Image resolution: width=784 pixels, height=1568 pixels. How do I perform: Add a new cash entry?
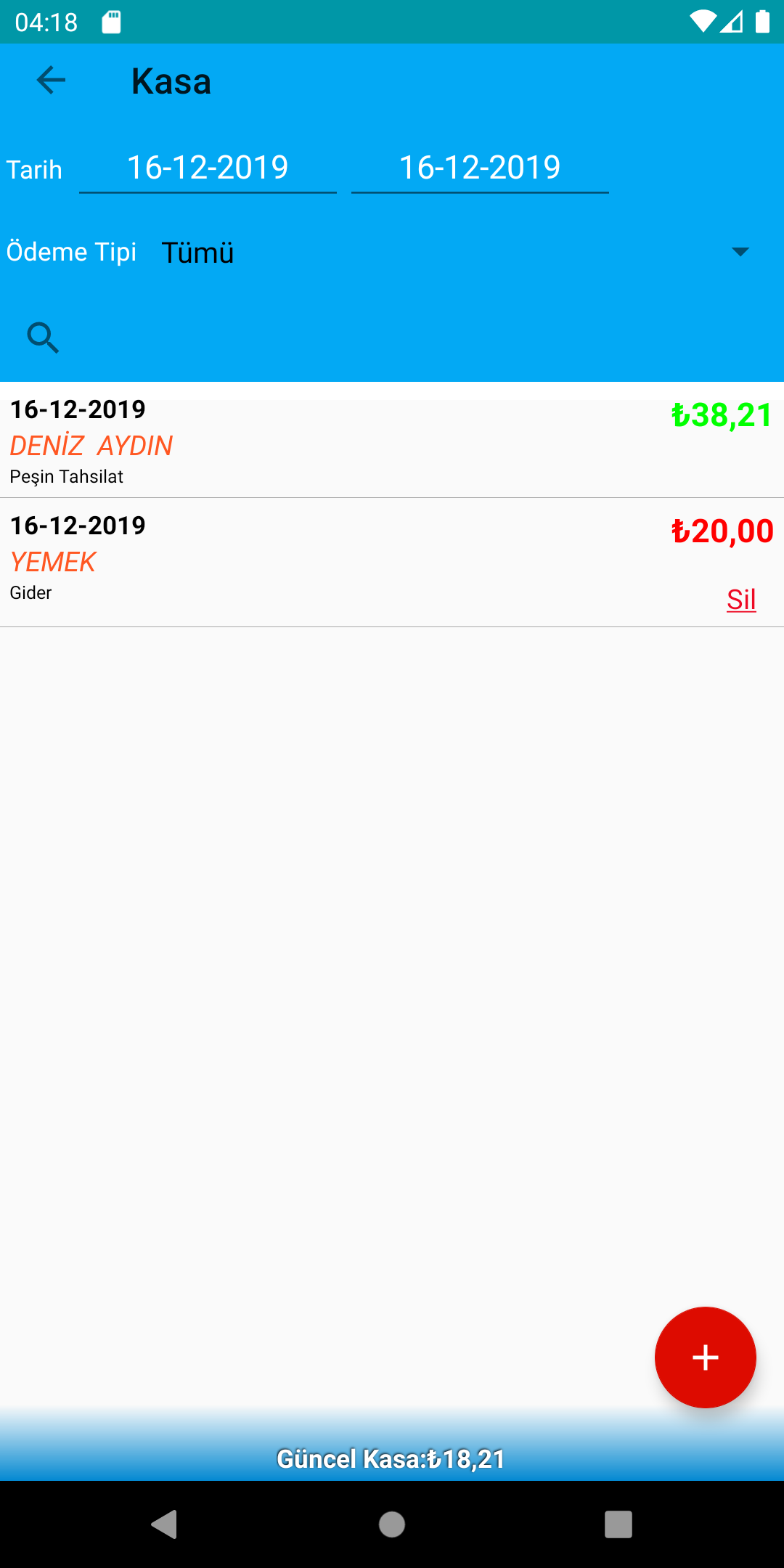pos(705,1357)
